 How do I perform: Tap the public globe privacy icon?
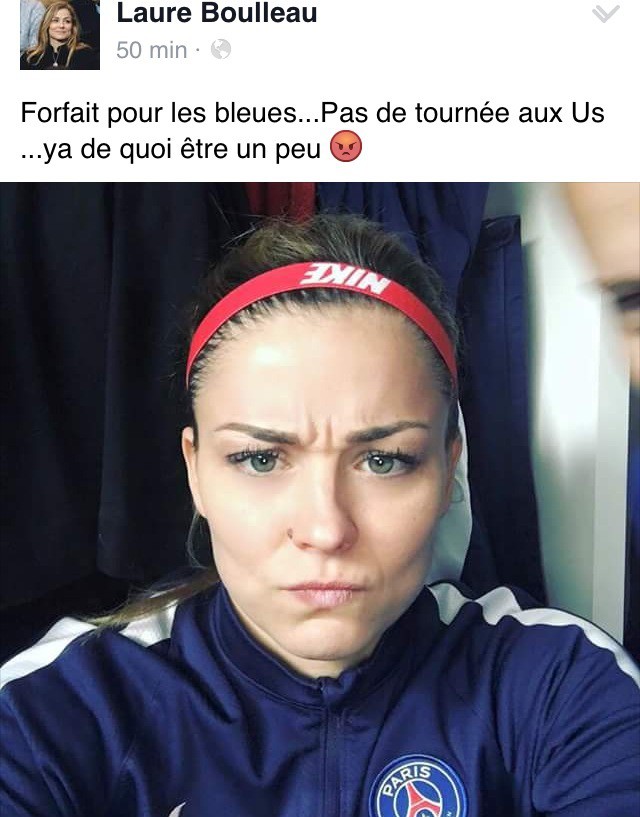tap(220, 49)
